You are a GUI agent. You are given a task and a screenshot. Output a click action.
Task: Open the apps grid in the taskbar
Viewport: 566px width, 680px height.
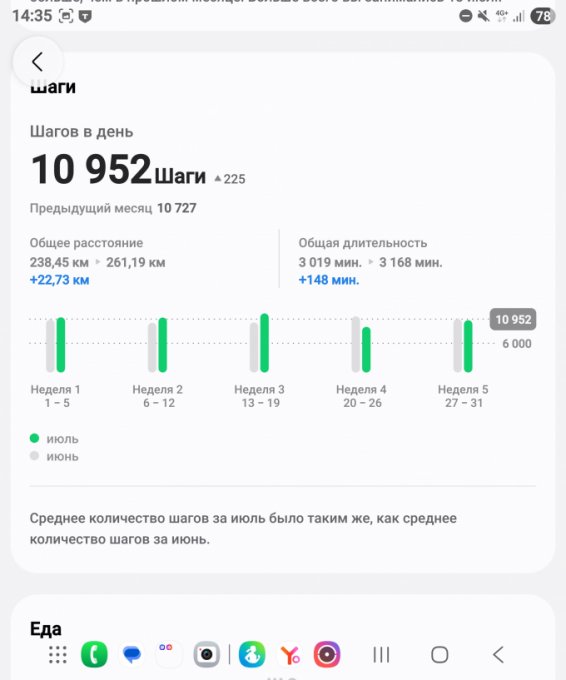[x=58, y=654]
